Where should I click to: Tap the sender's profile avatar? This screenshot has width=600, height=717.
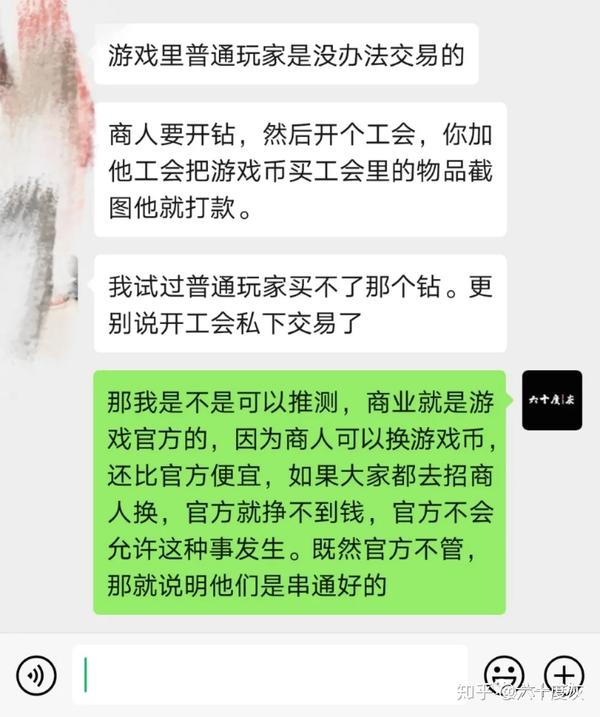pos(552,400)
